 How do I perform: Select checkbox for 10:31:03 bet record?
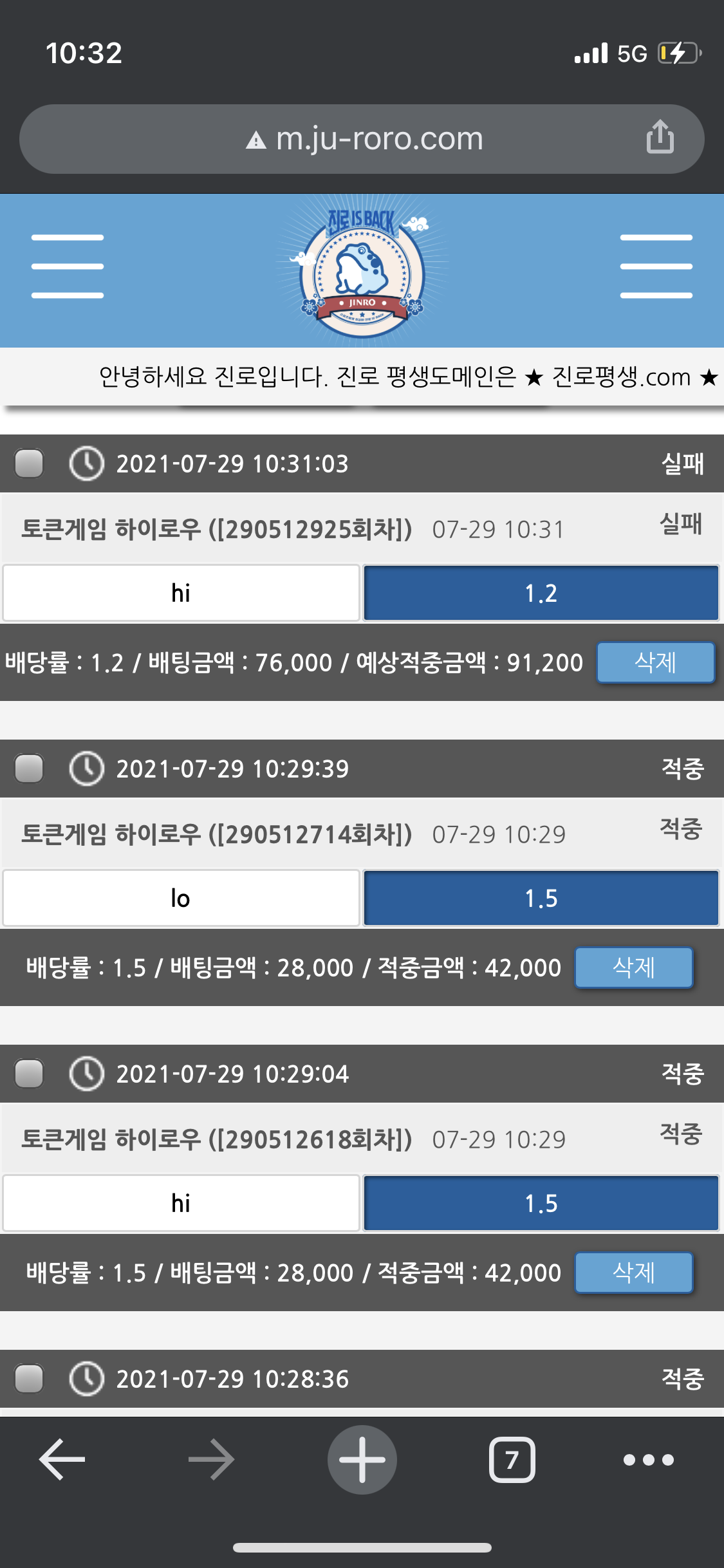29,463
